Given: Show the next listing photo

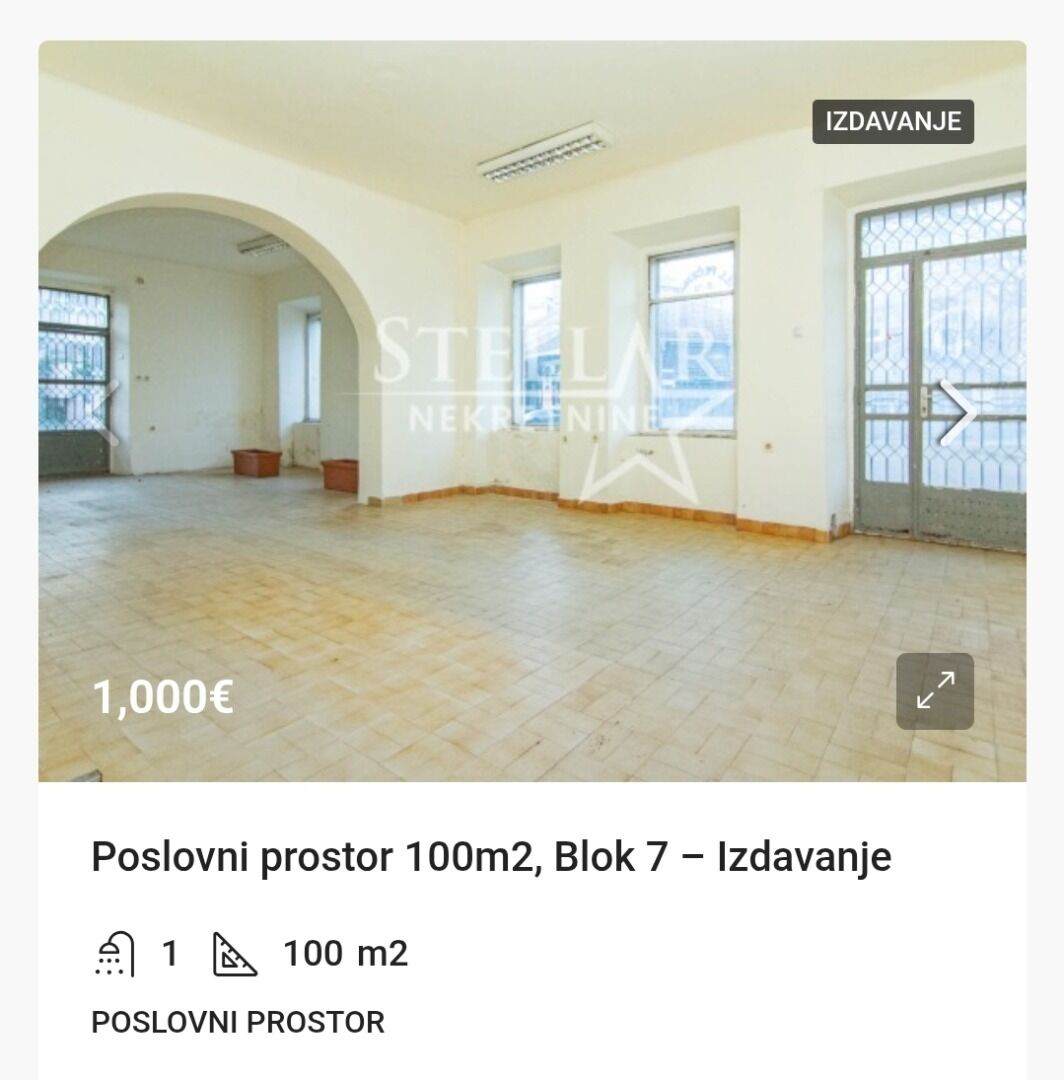Looking at the screenshot, I should 957,412.
